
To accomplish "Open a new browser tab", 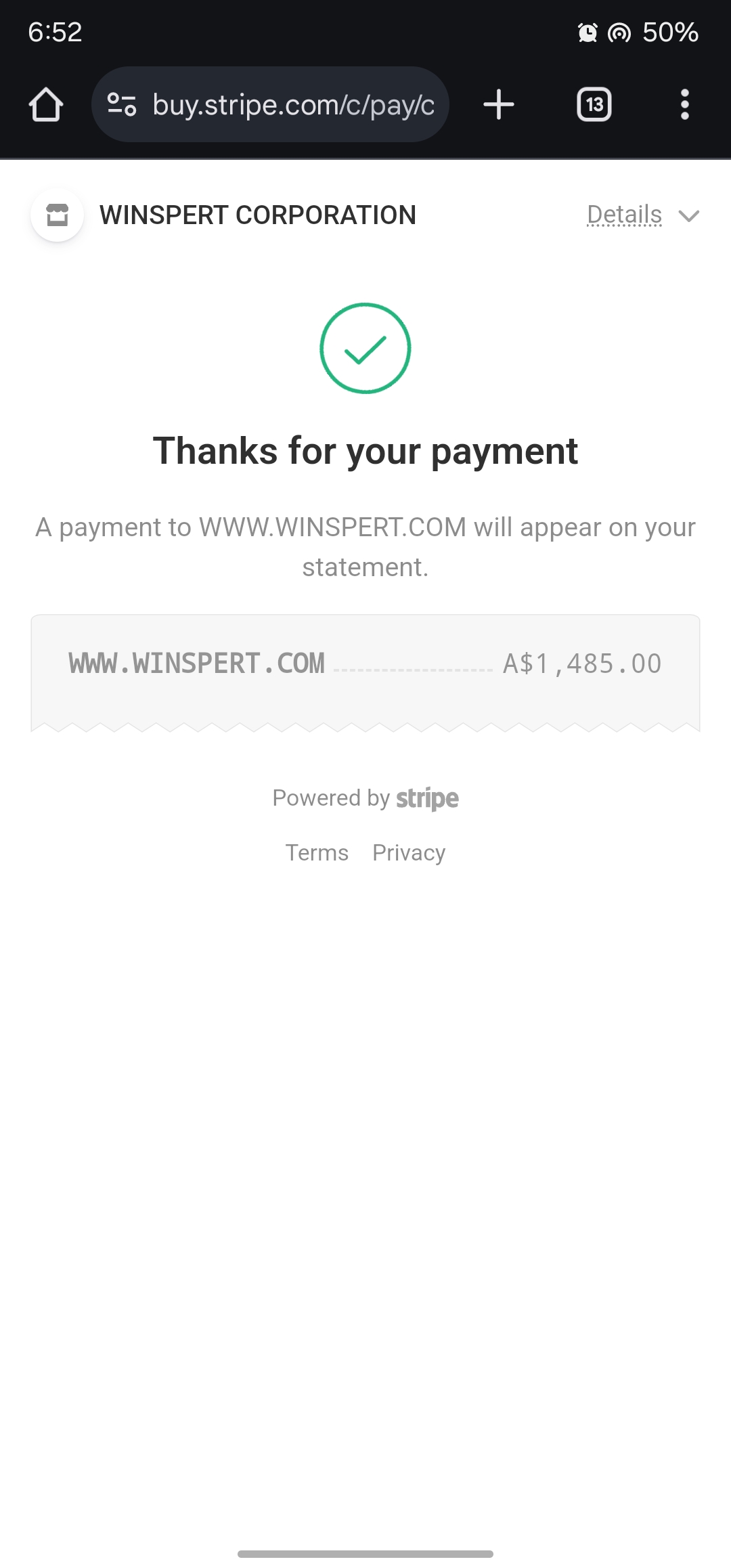I will coord(499,105).
